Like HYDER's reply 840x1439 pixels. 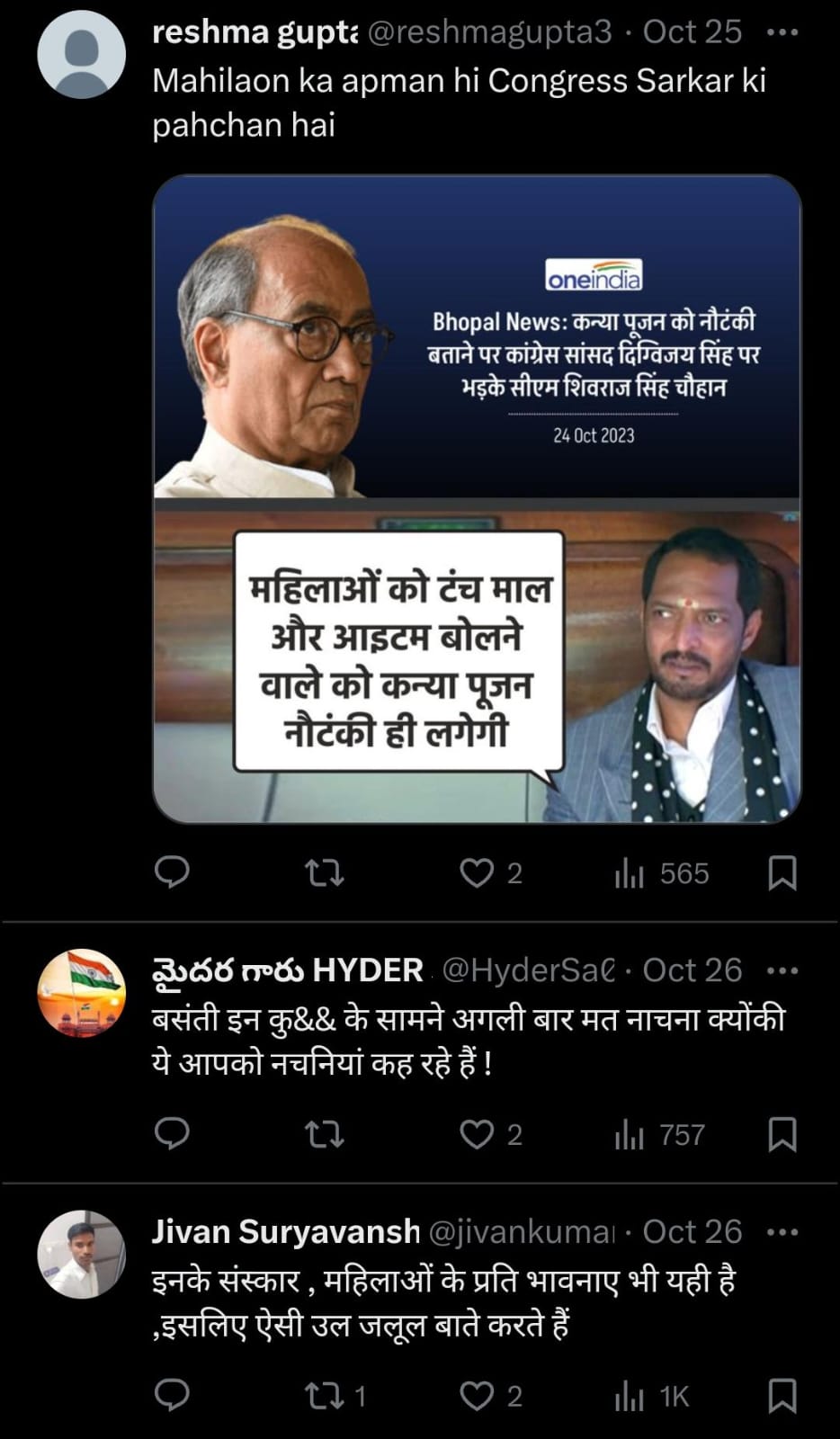pyautogui.click(x=477, y=1134)
